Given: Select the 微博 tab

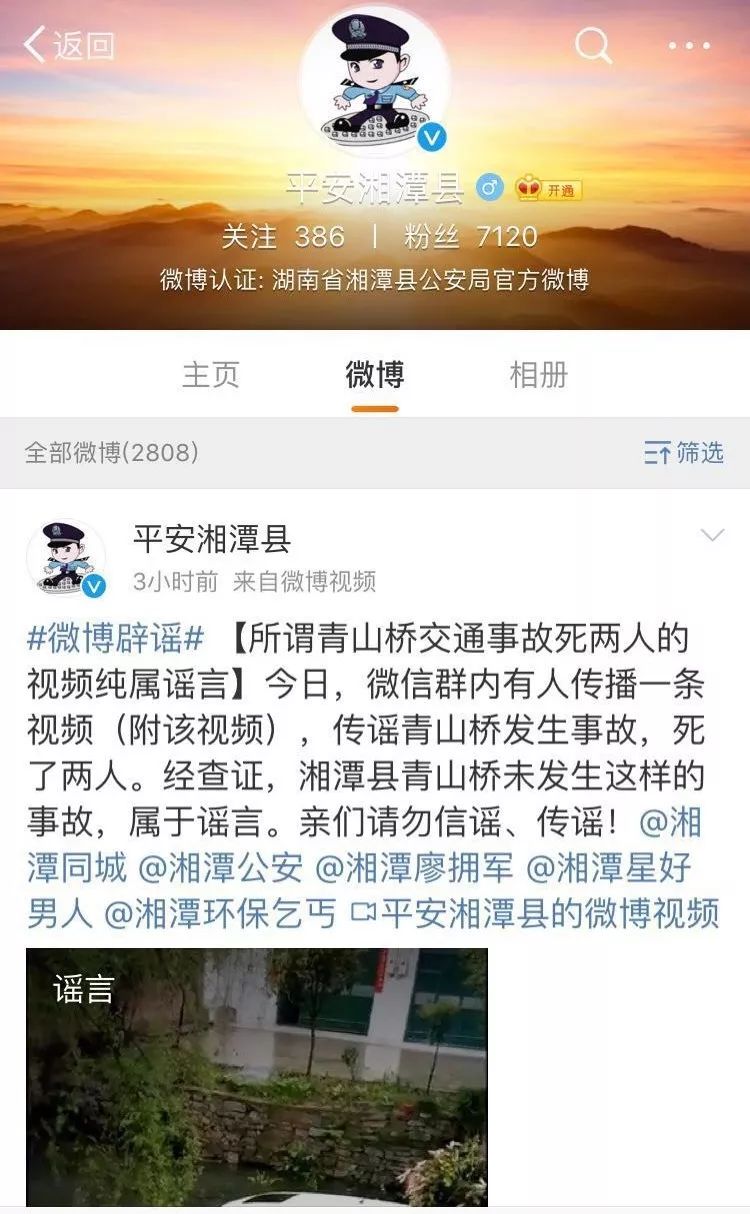Looking at the screenshot, I should point(375,375).
